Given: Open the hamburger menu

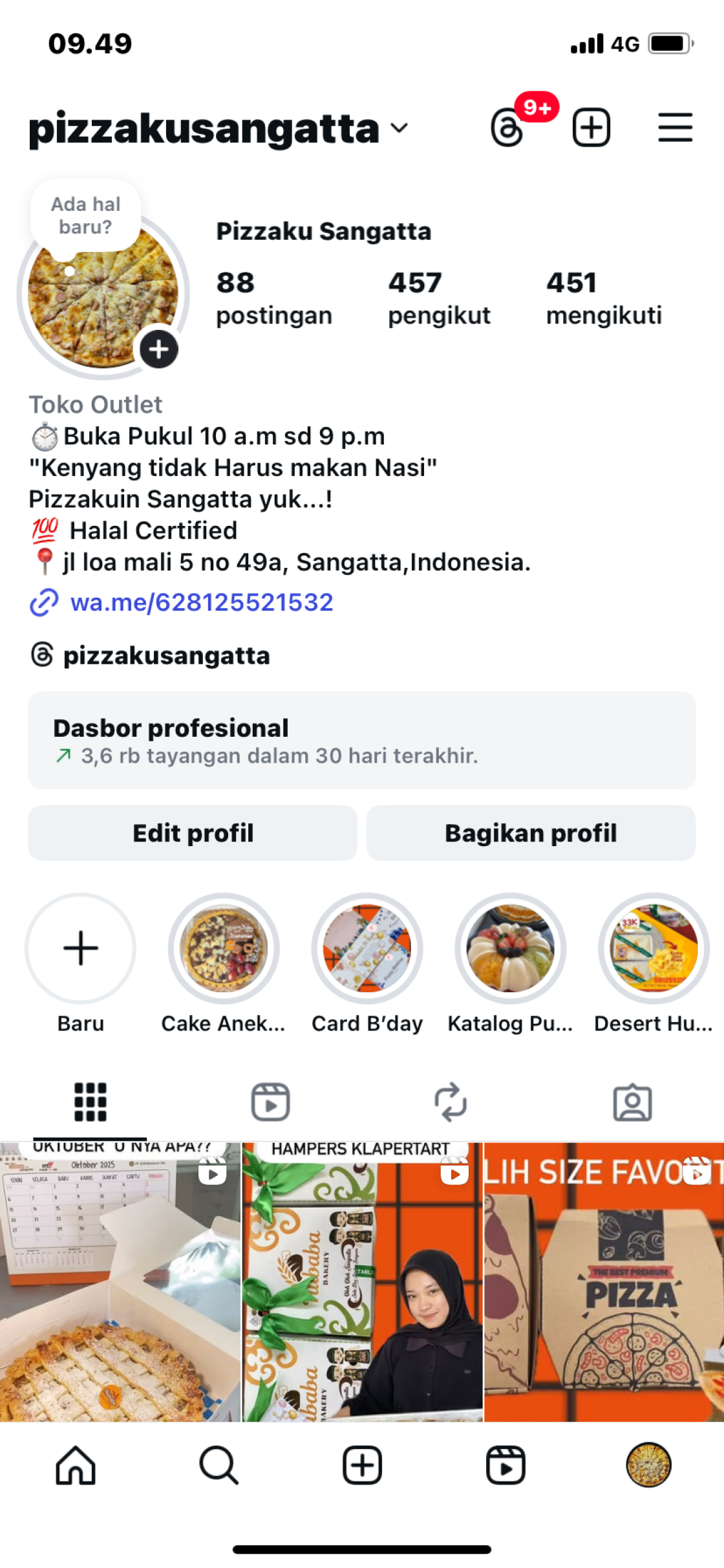Looking at the screenshot, I should 675,127.
